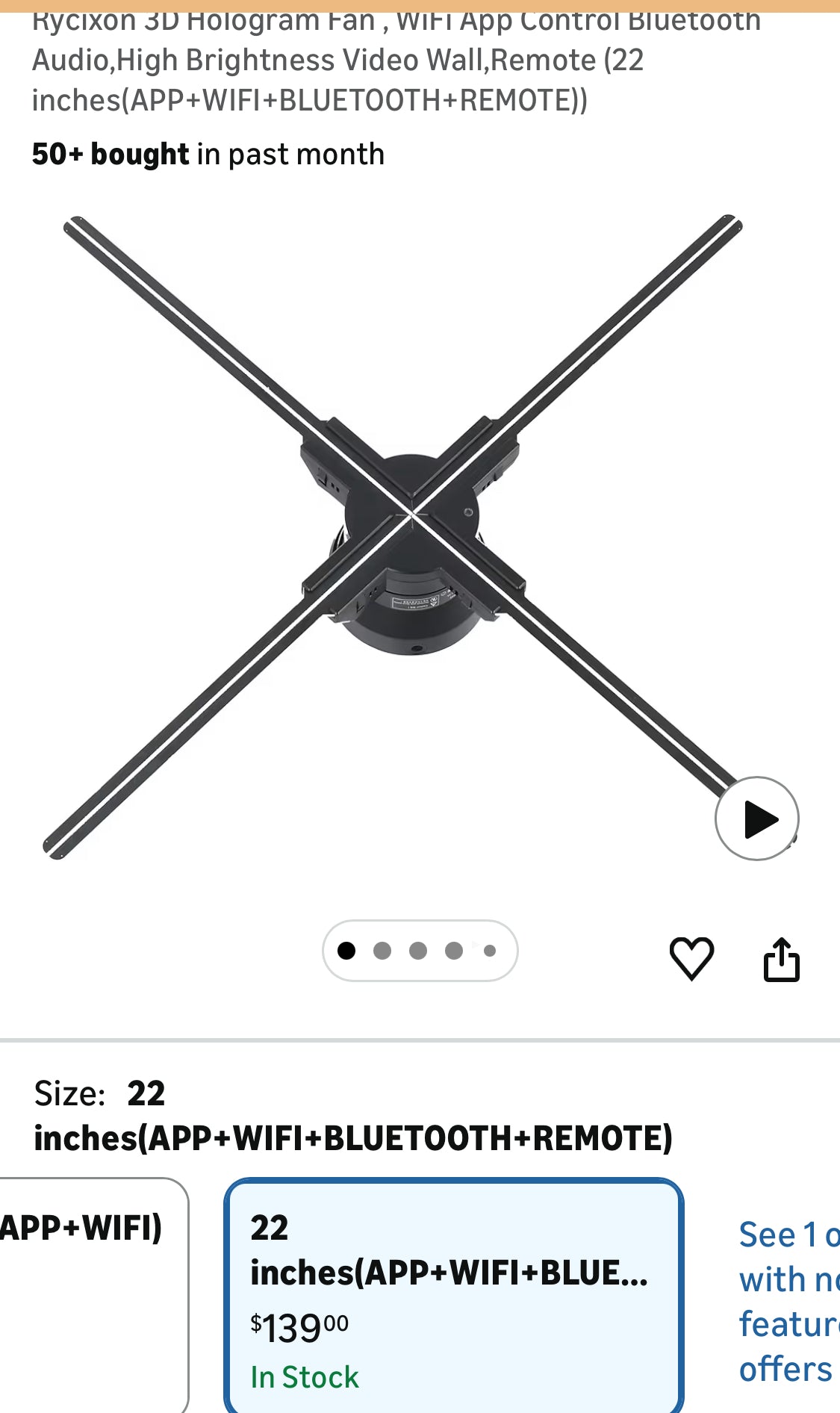
Task: Click the last carousel indicator dot
Action: pyautogui.click(x=490, y=949)
